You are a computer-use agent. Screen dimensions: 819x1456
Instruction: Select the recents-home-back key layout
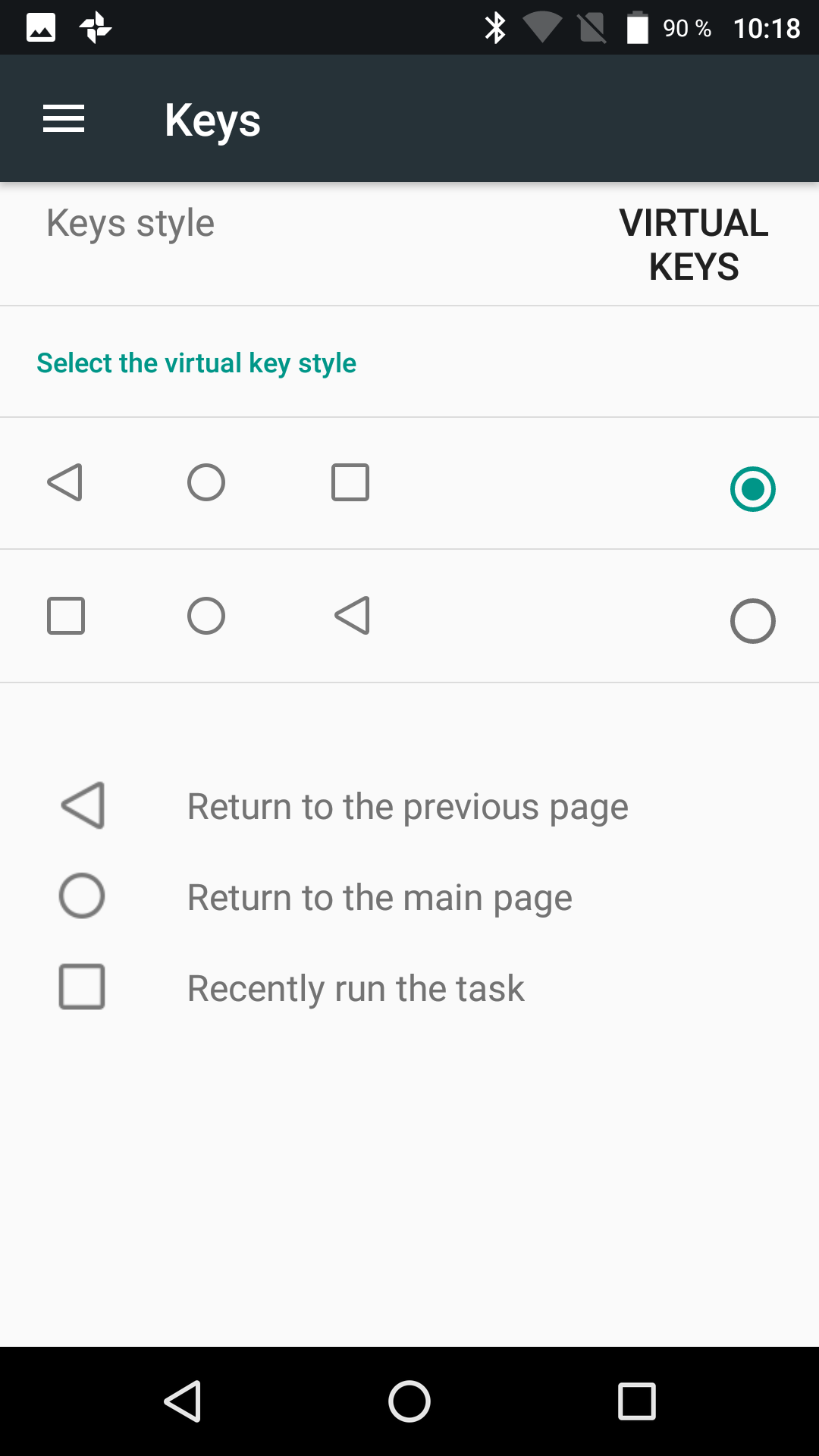pos(752,621)
